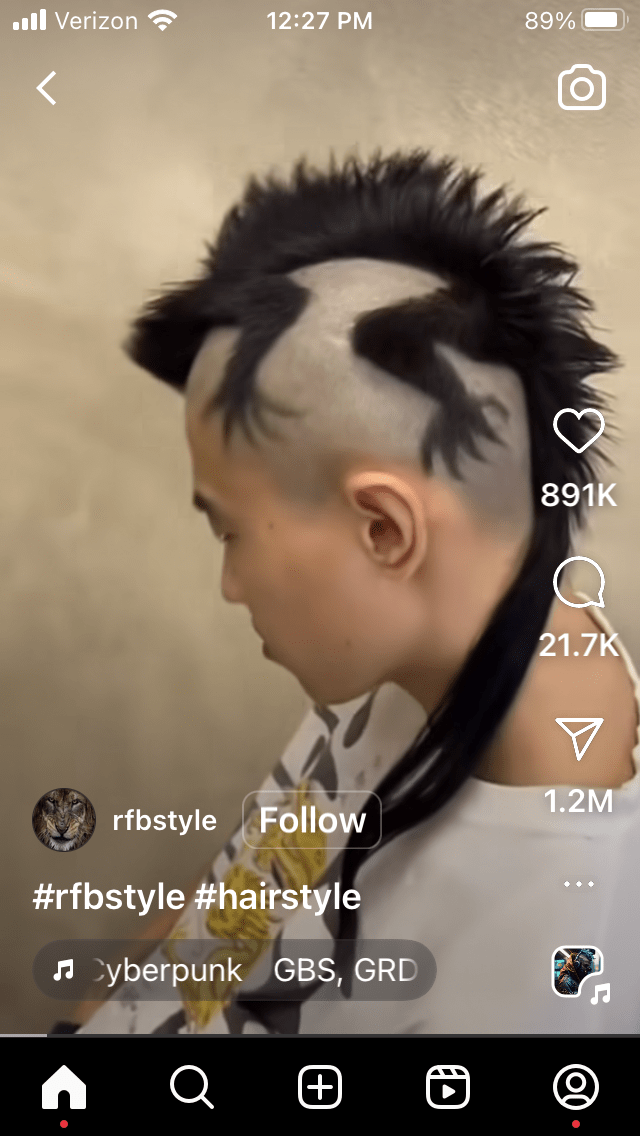The image size is (640, 1136).
Task: Follow the rfbstyle account
Action: [312, 820]
